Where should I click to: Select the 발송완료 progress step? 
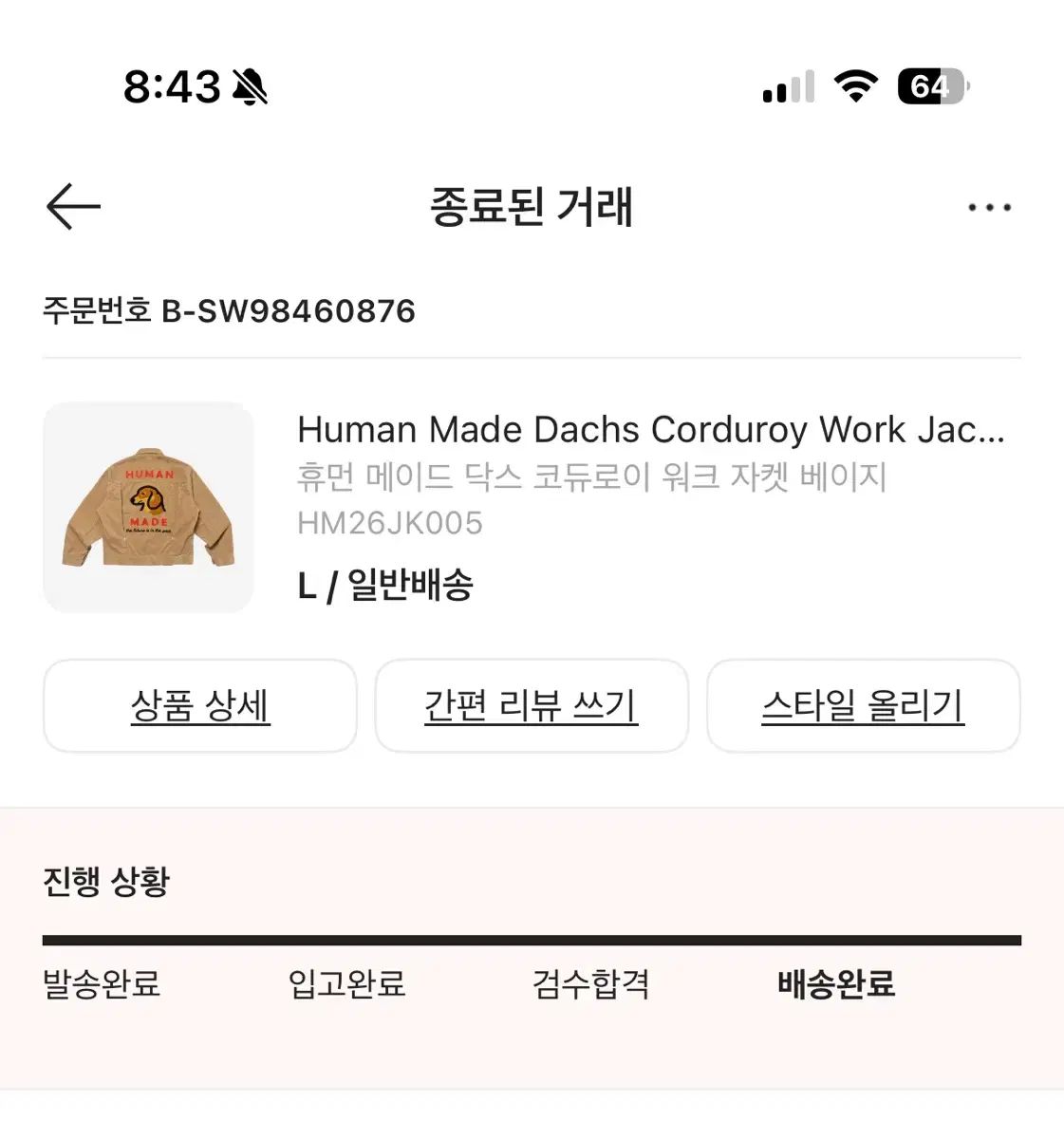click(x=101, y=985)
